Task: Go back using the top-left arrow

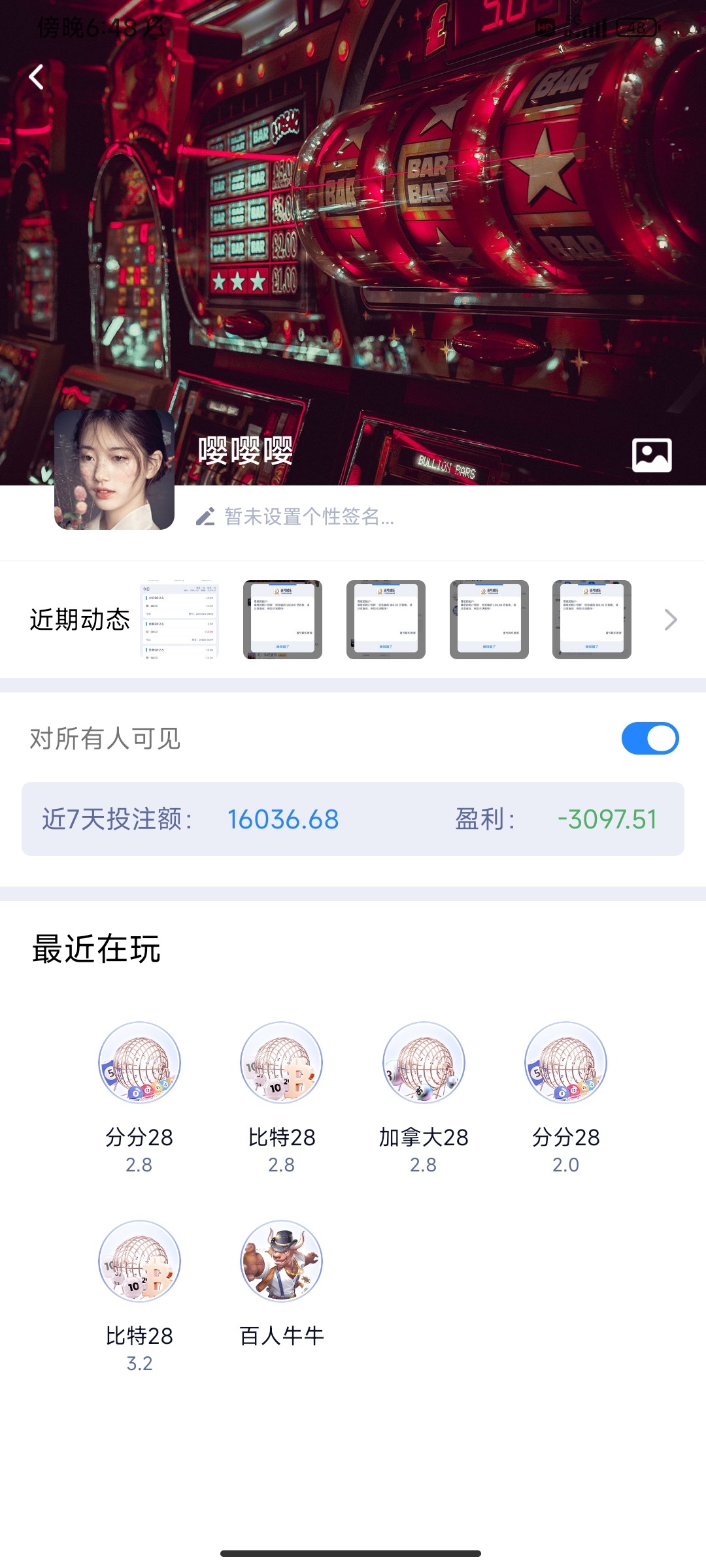Action: 37,77
